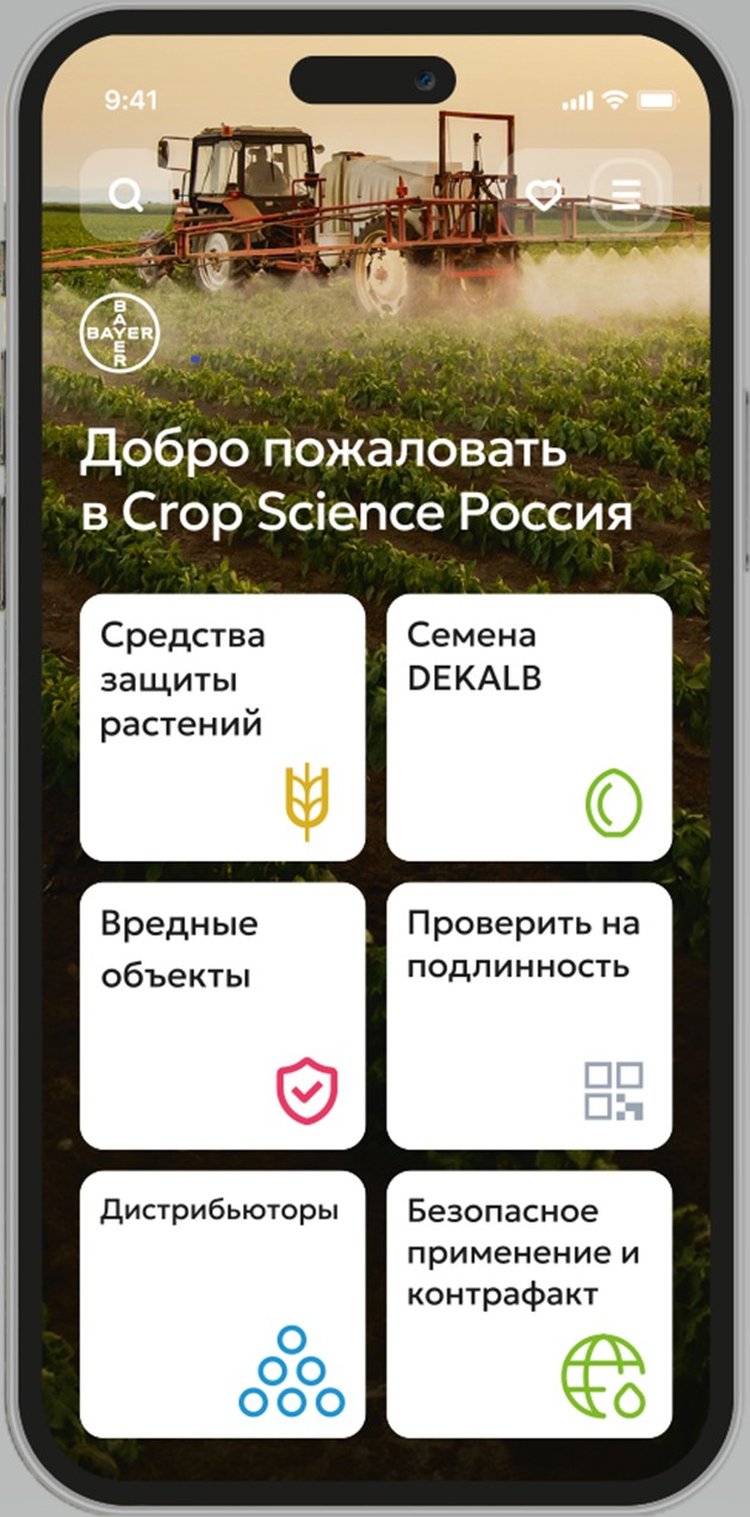Select the Семена DEKALB card
Viewport: 750px width, 1517px height.
click(529, 728)
